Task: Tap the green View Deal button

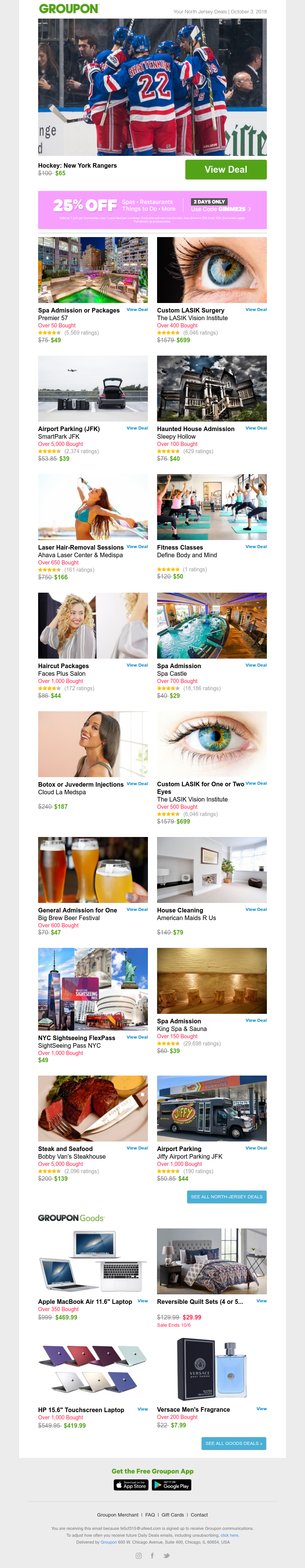Action: (x=225, y=170)
